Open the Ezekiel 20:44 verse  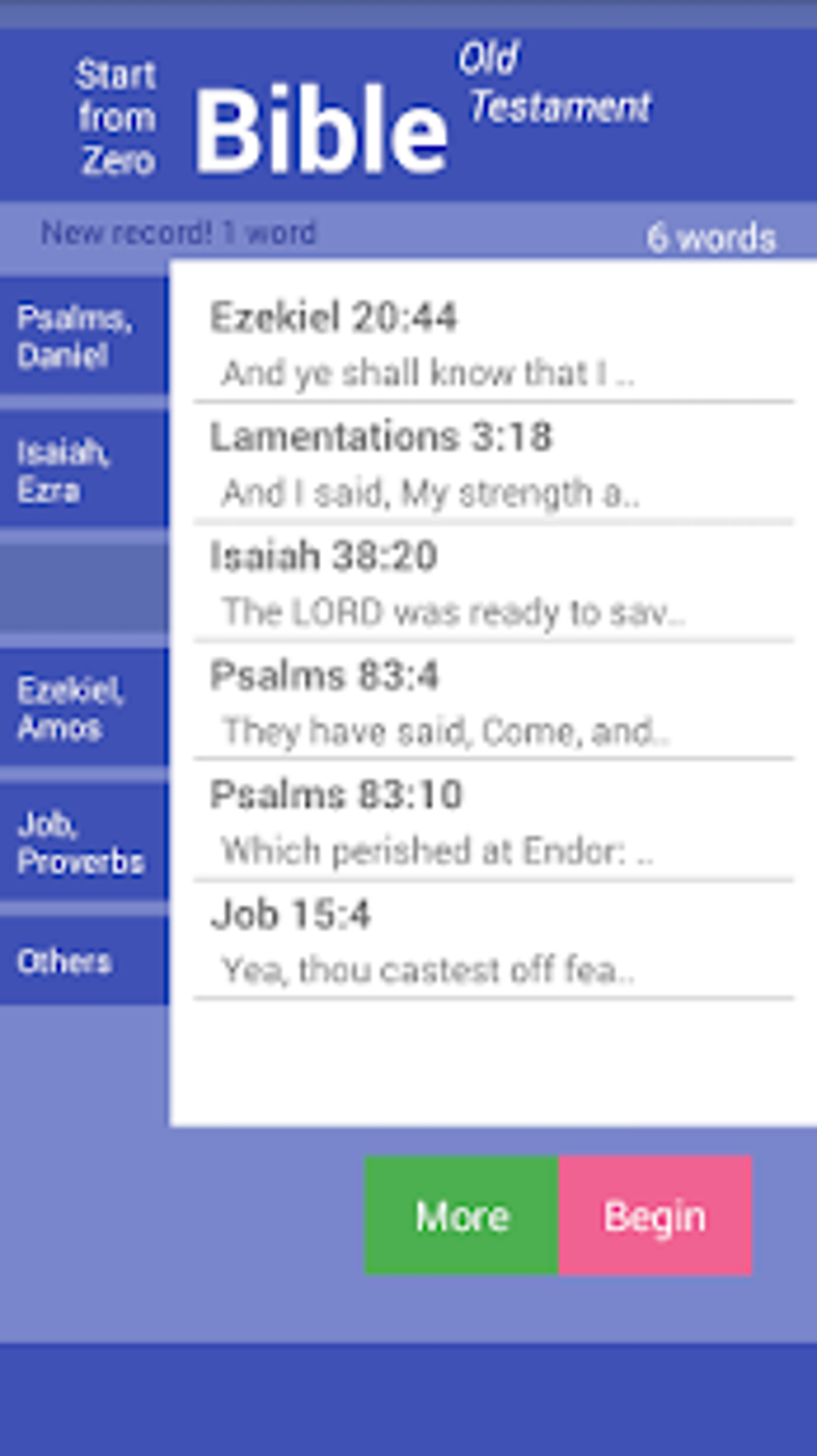(493, 343)
